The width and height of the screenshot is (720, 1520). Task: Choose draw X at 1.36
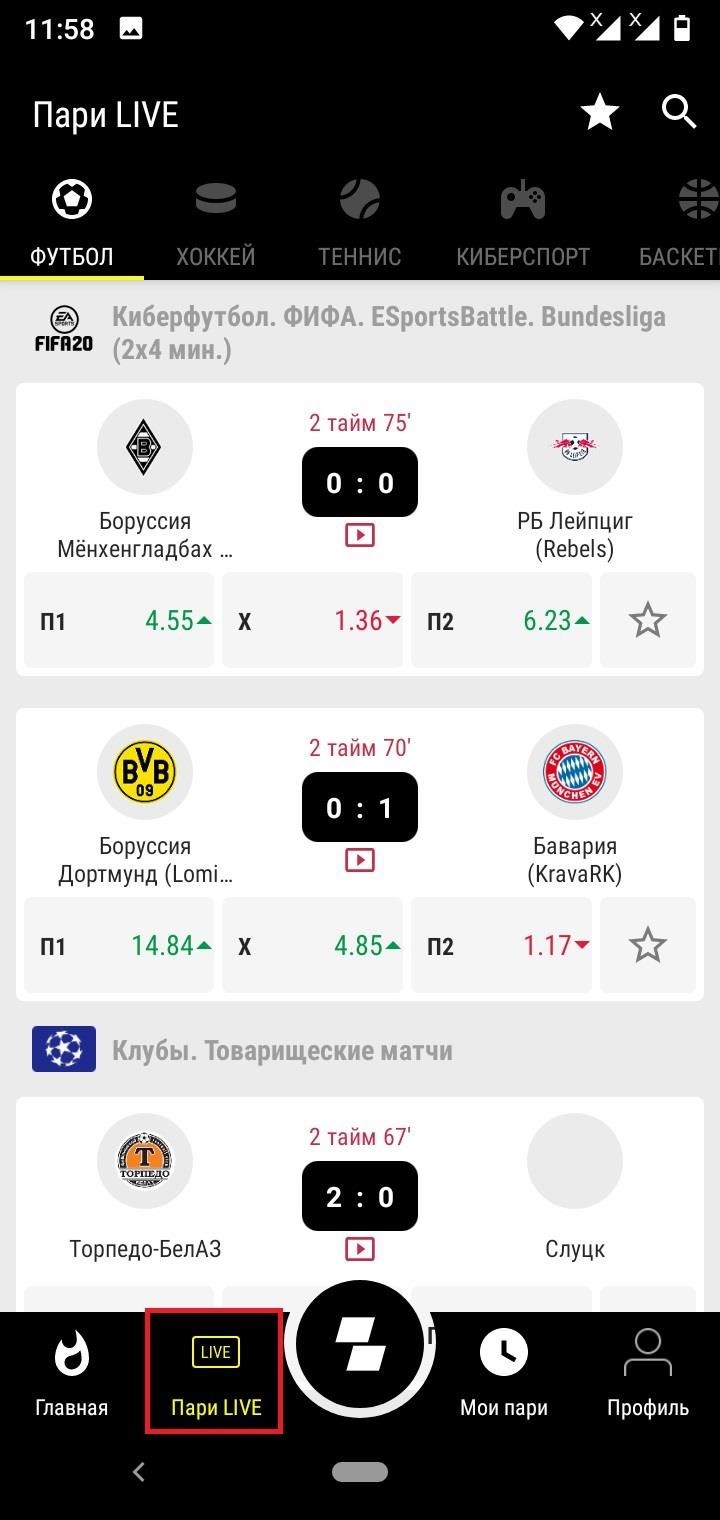[313, 620]
